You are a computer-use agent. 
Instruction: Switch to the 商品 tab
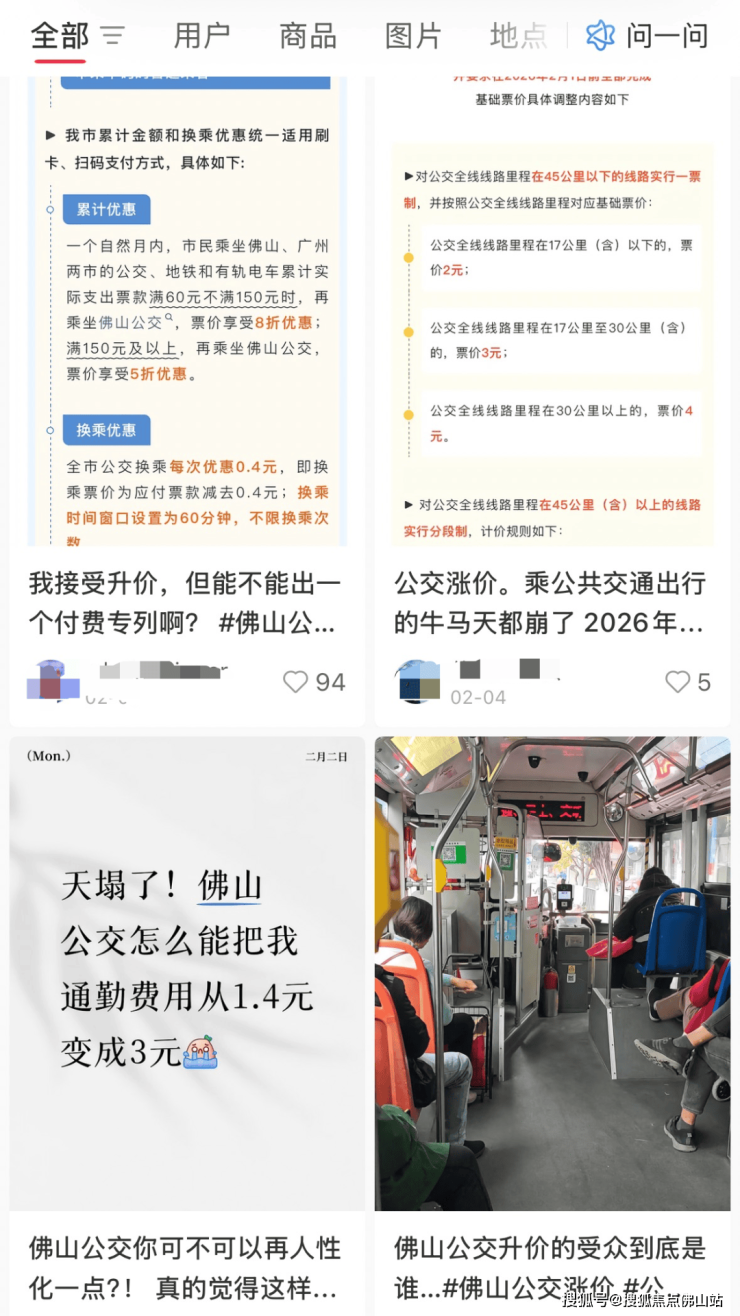coord(307,36)
